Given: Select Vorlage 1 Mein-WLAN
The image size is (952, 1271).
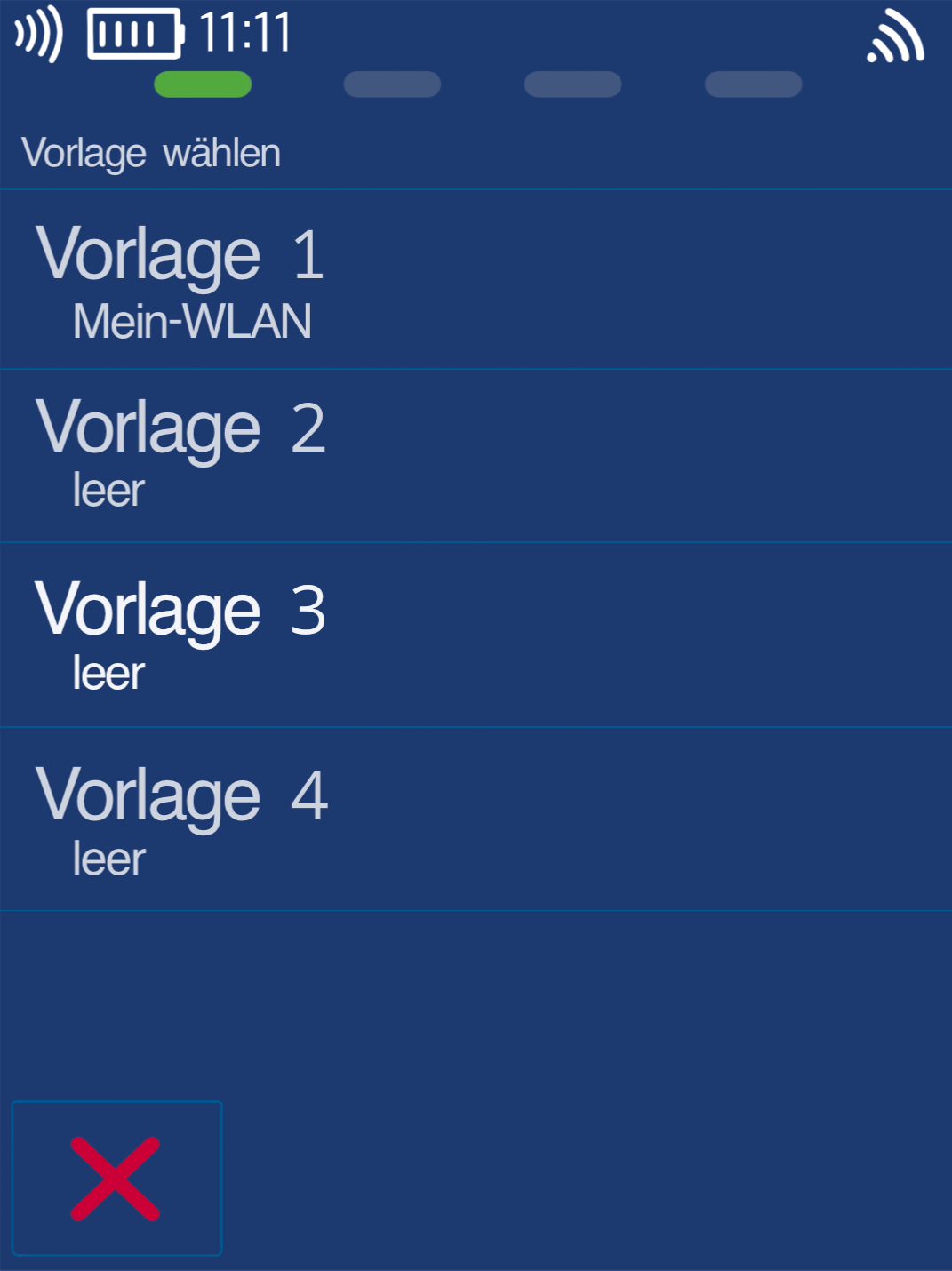Looking at the screenshot, I should point(476,280).
